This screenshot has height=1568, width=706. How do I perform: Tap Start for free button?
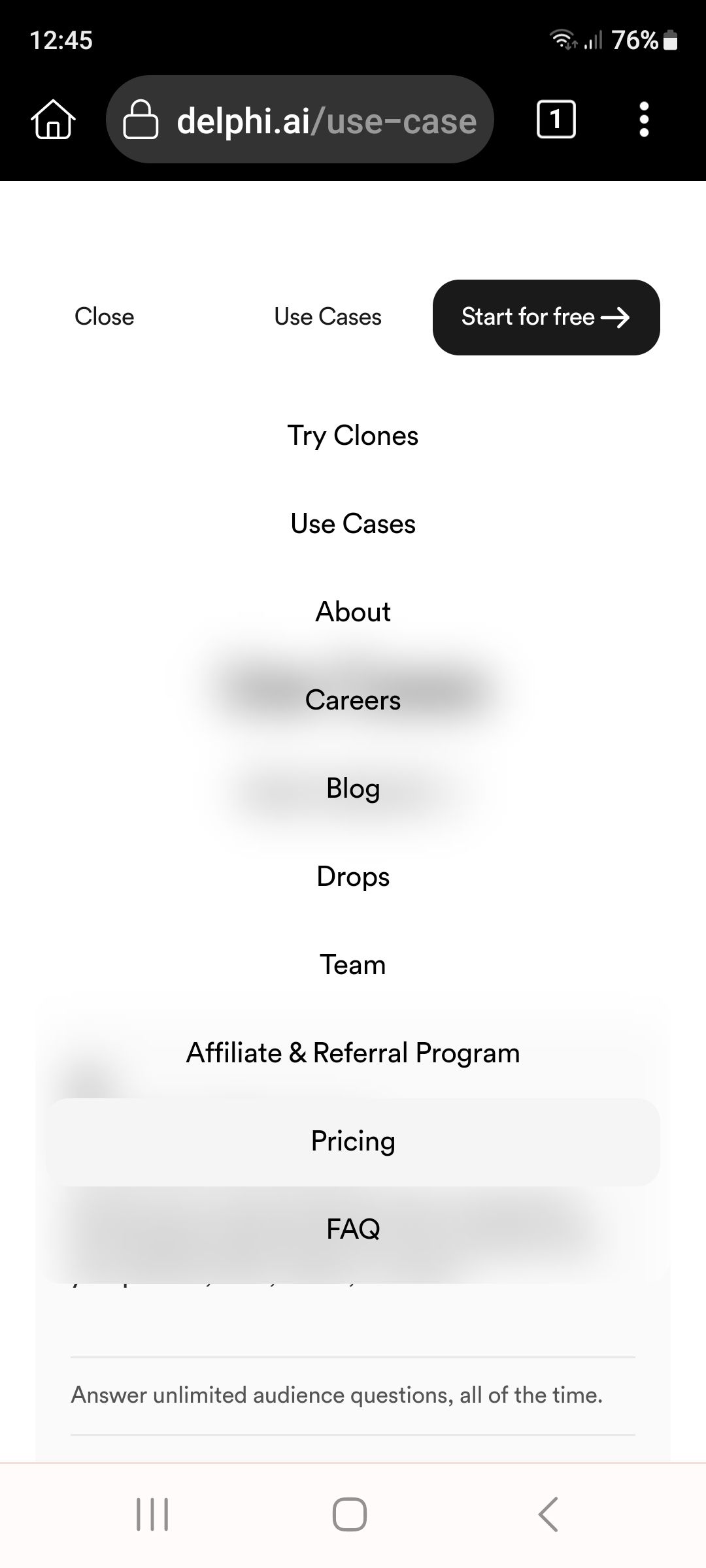pyautogui.click(x=546, y=318)
